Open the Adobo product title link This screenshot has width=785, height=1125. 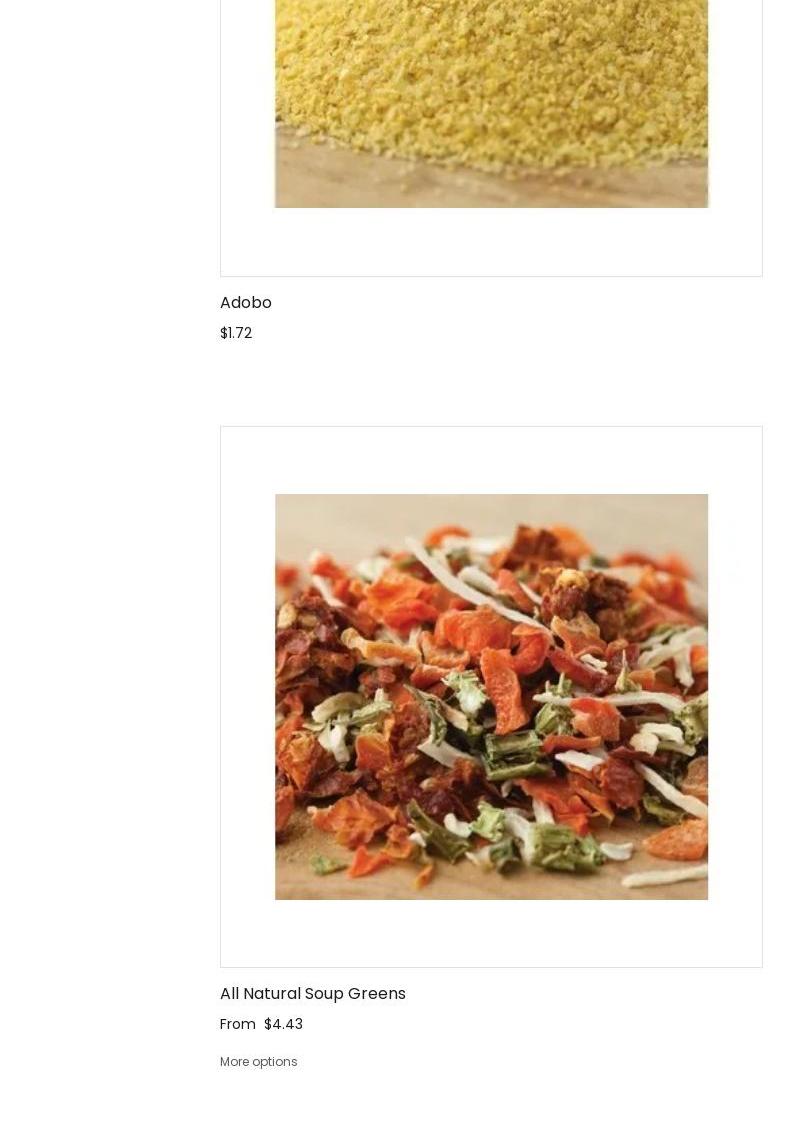point(246,302)
